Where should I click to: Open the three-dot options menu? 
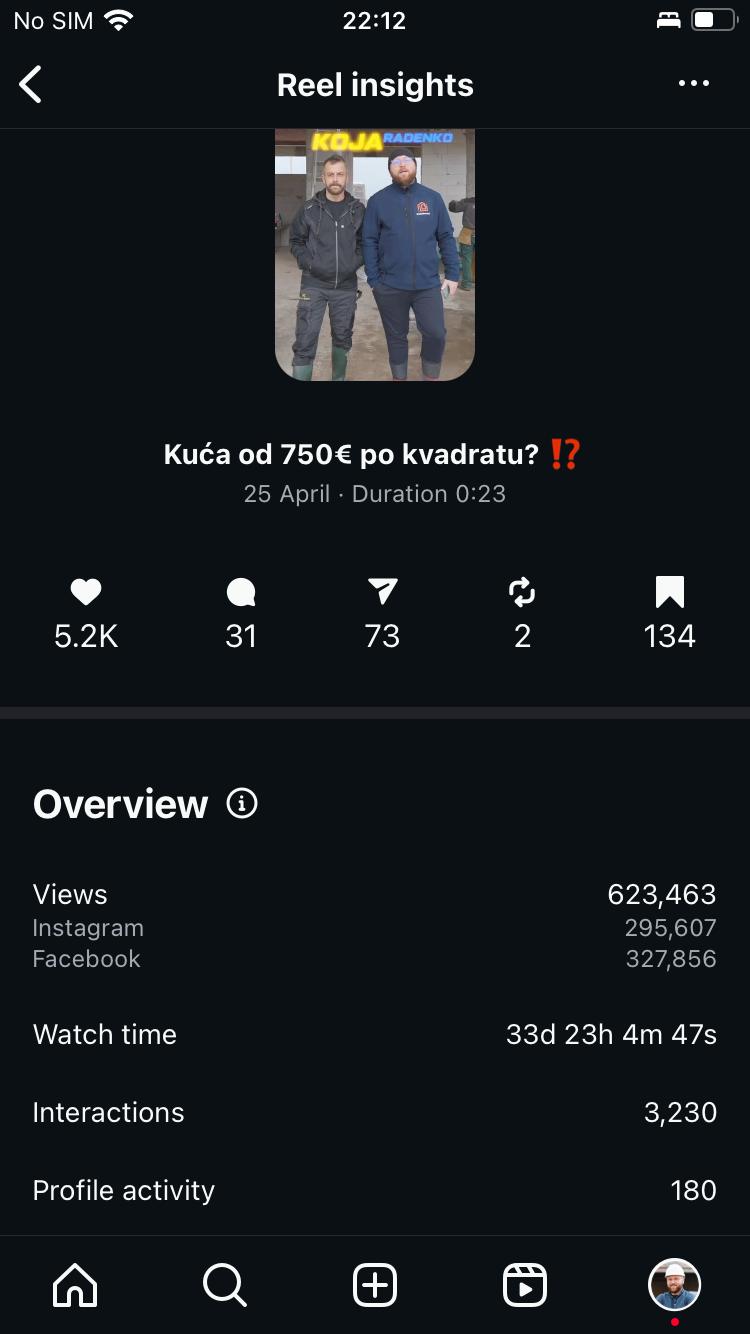(693, 84)
